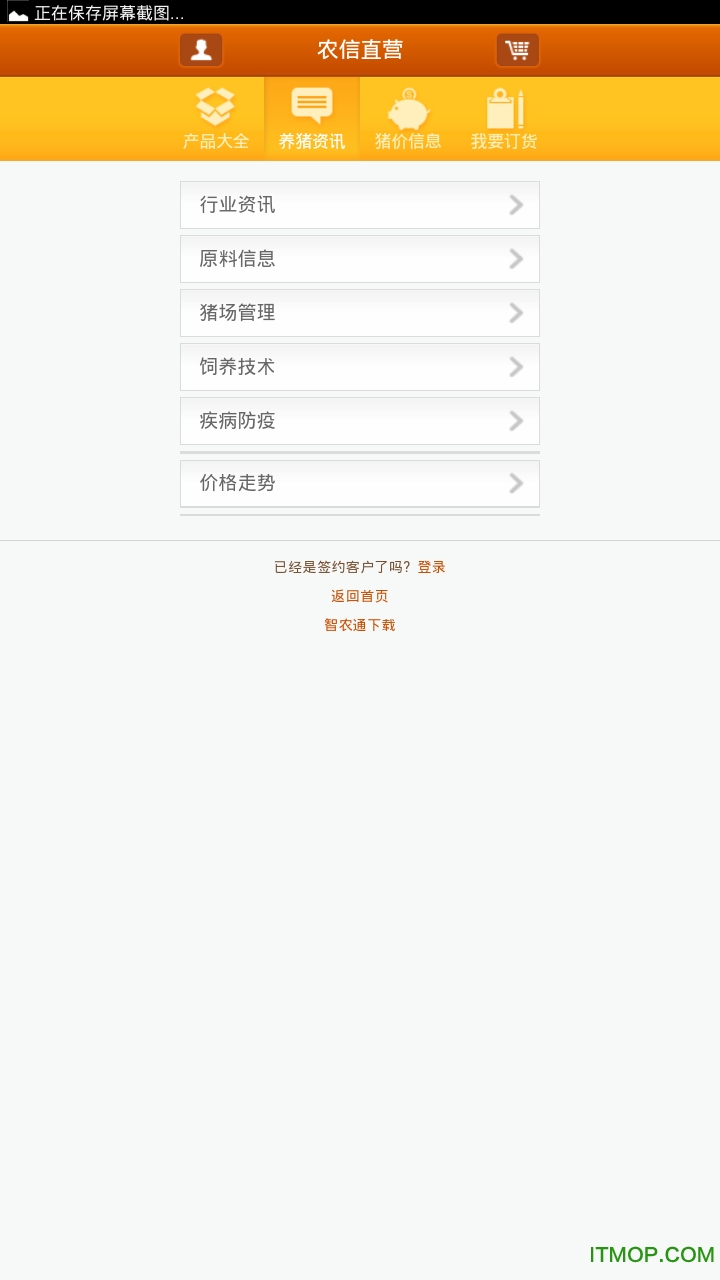Open the 行业资讯 list entry
This screenshot has width=720, height=1280.
(360, 204)
